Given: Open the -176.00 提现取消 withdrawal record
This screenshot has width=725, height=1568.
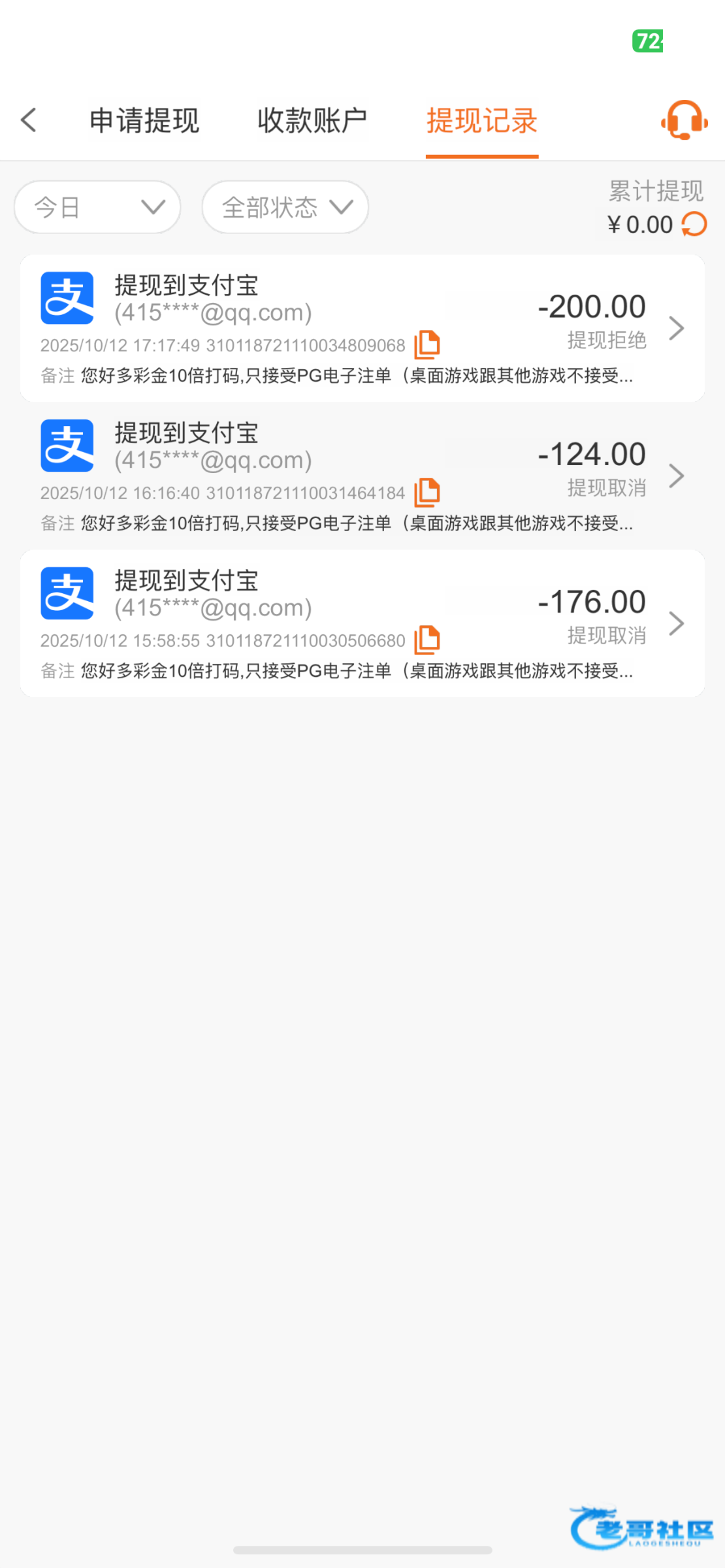Looking at the screenshot, I should pos(362,623).
